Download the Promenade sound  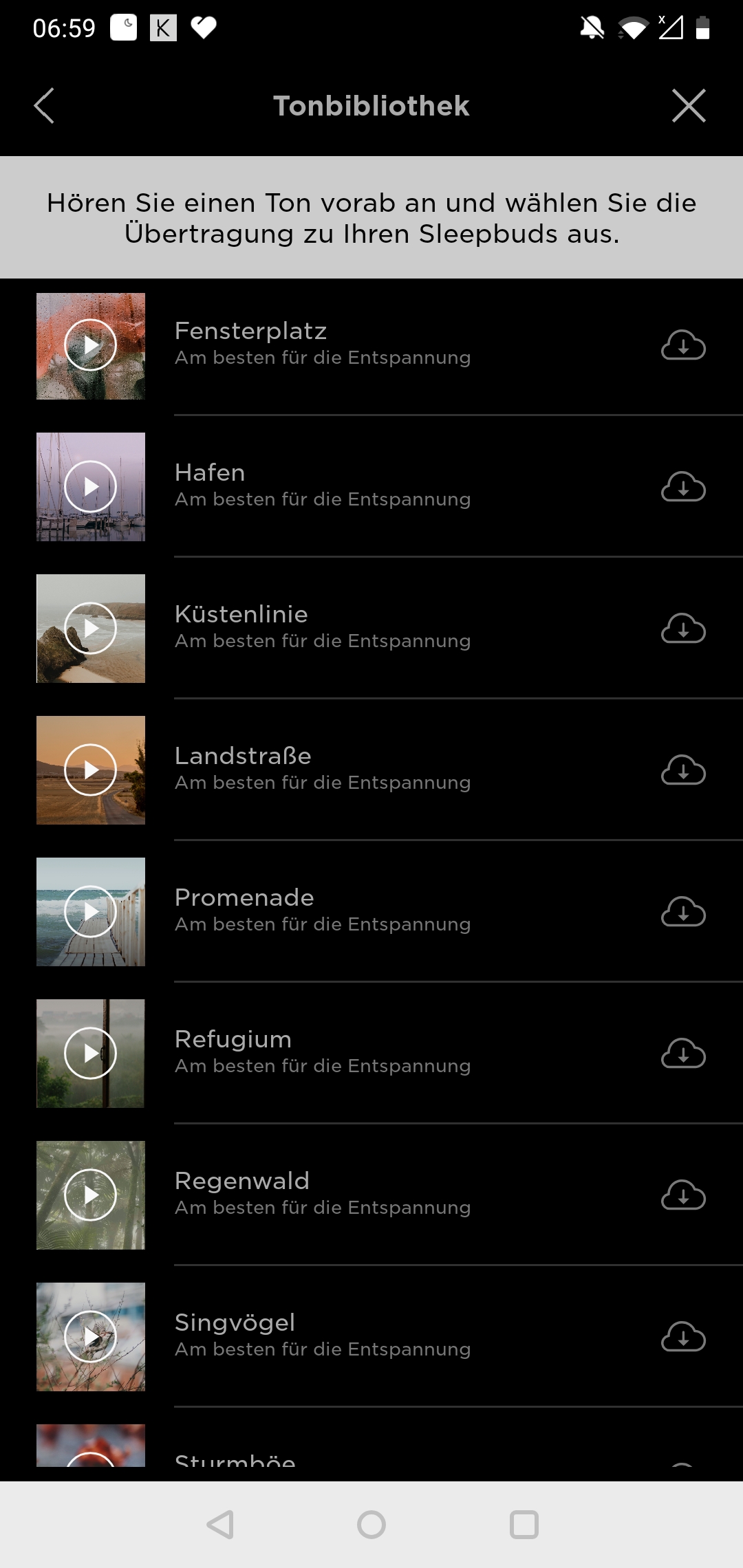coord(683,912)
